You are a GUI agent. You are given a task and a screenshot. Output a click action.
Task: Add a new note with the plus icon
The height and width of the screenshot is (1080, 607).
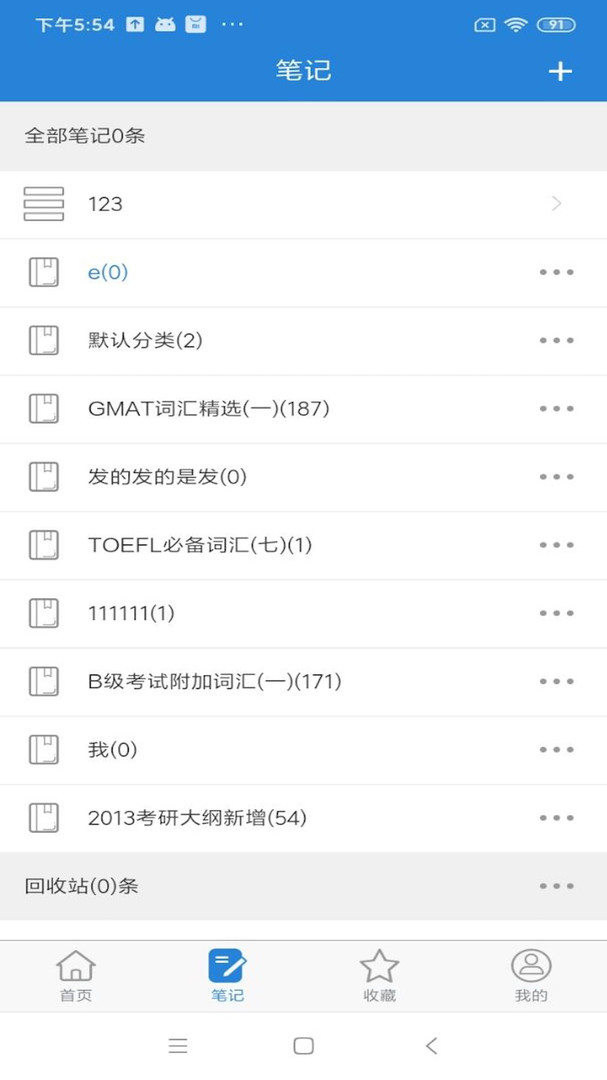pyautogui.click(x=560, y=71)
